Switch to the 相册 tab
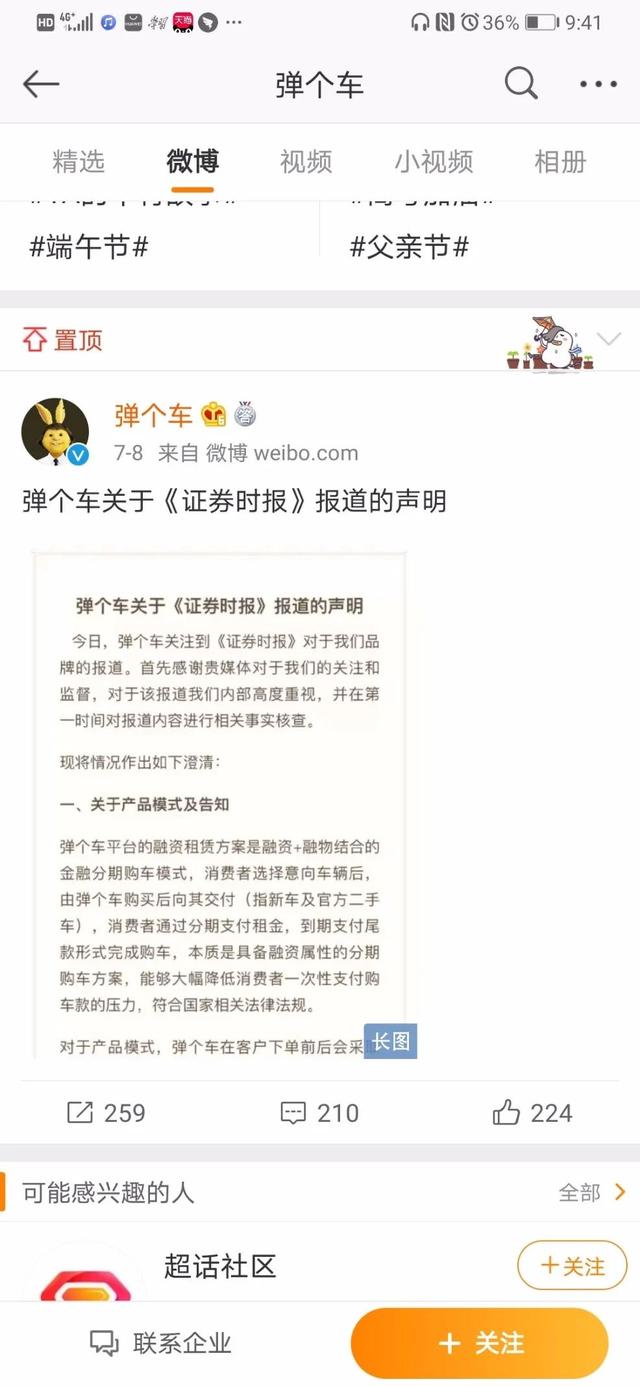640x1386 pixels. point(560,162)
